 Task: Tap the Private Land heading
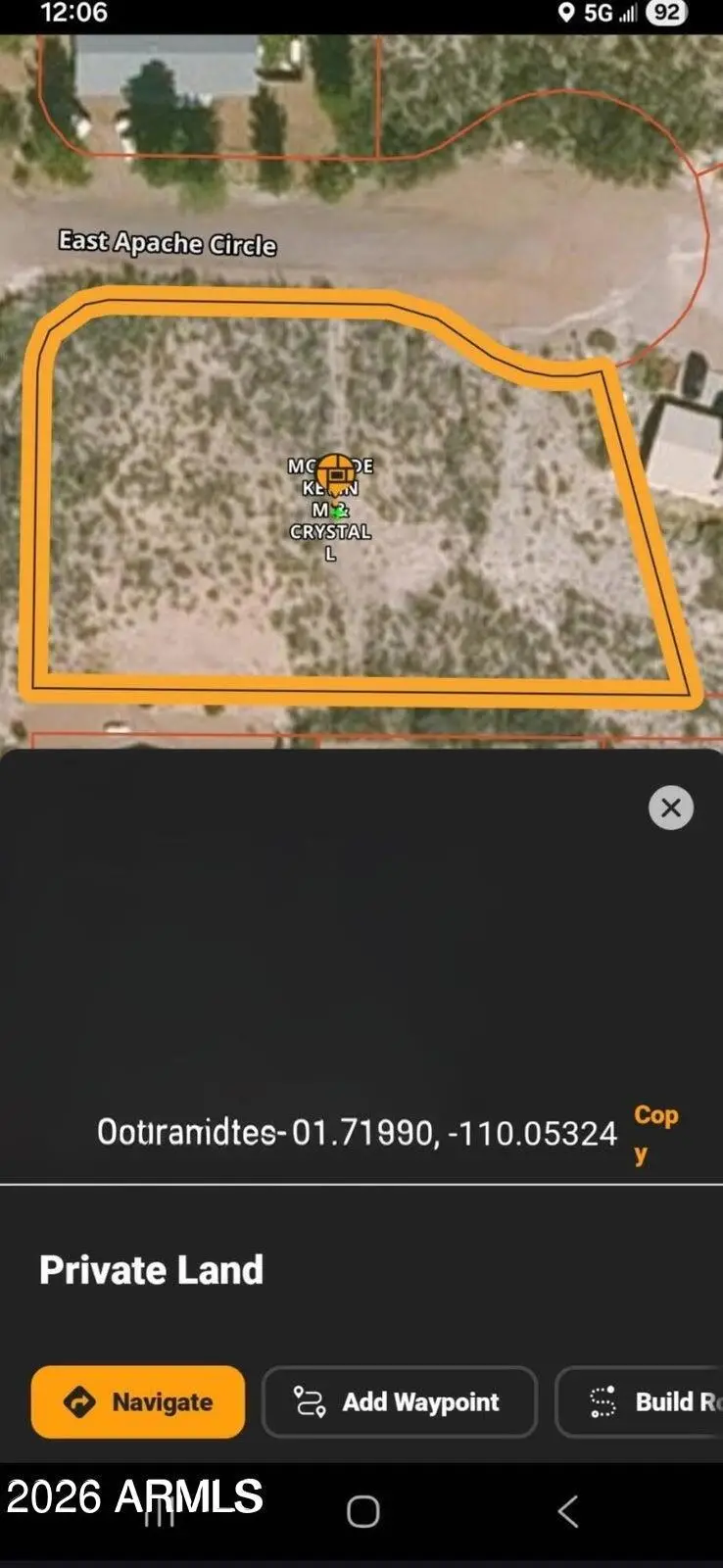(x=150, y=1269)
